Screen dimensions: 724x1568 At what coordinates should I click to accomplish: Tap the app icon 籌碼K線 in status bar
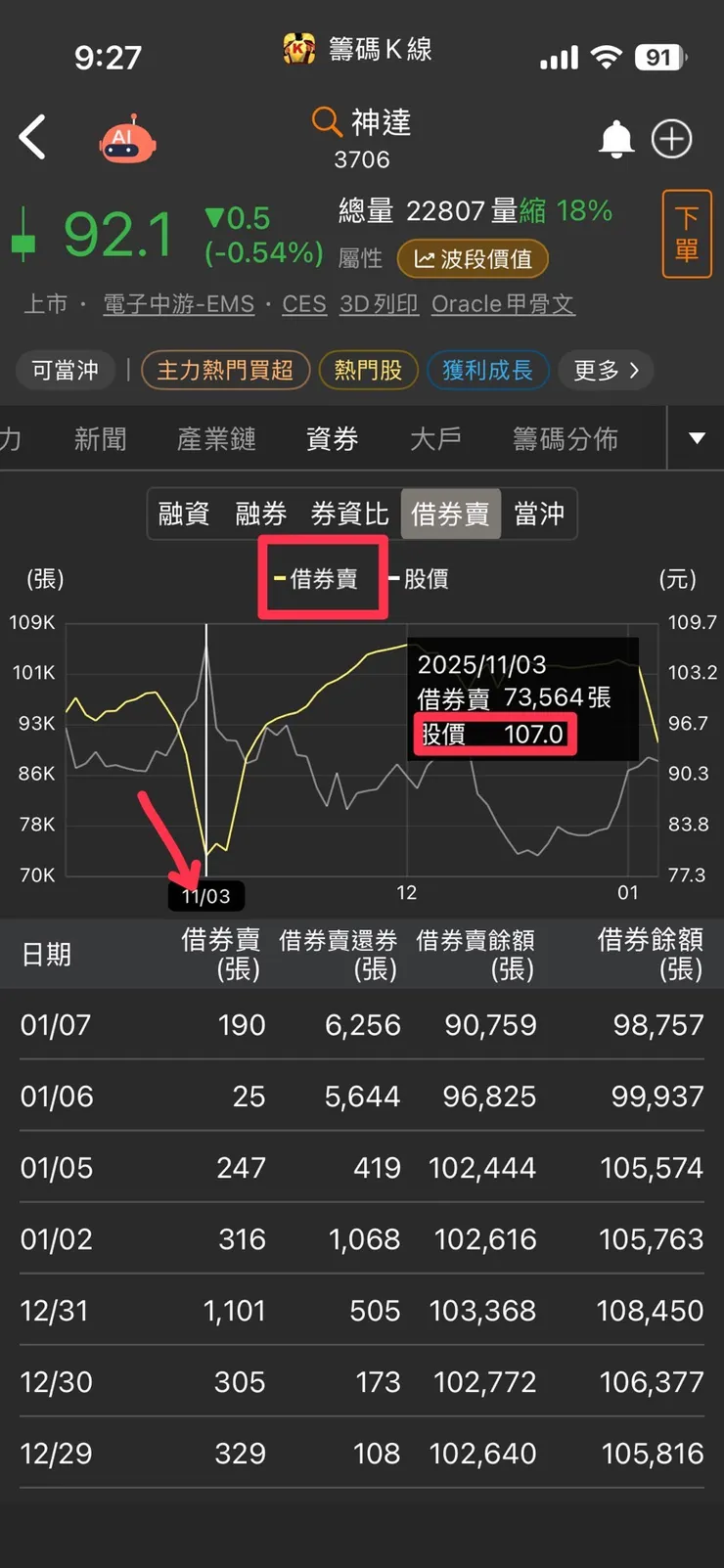(x=298, y=47)
